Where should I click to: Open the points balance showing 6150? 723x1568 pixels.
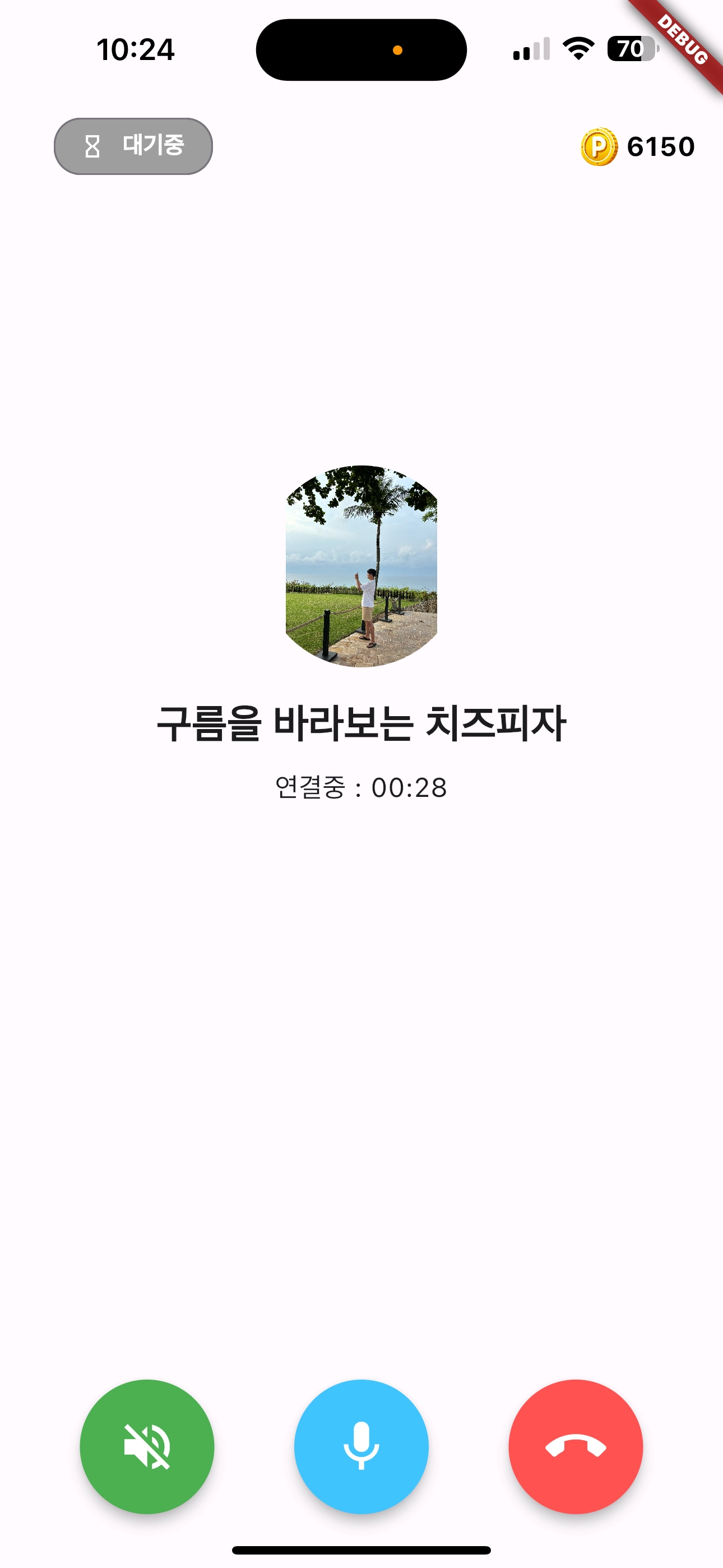point(637,147)
